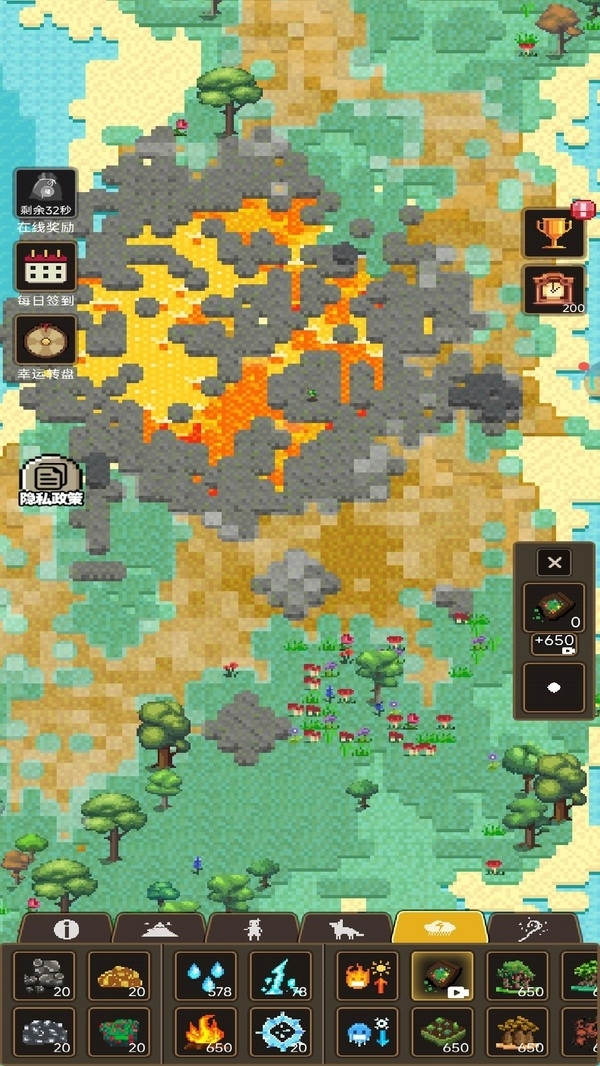The width and height of the screenshot is (600, 1066).
Task: Close the selected tool panel
Action: (554, 562)
